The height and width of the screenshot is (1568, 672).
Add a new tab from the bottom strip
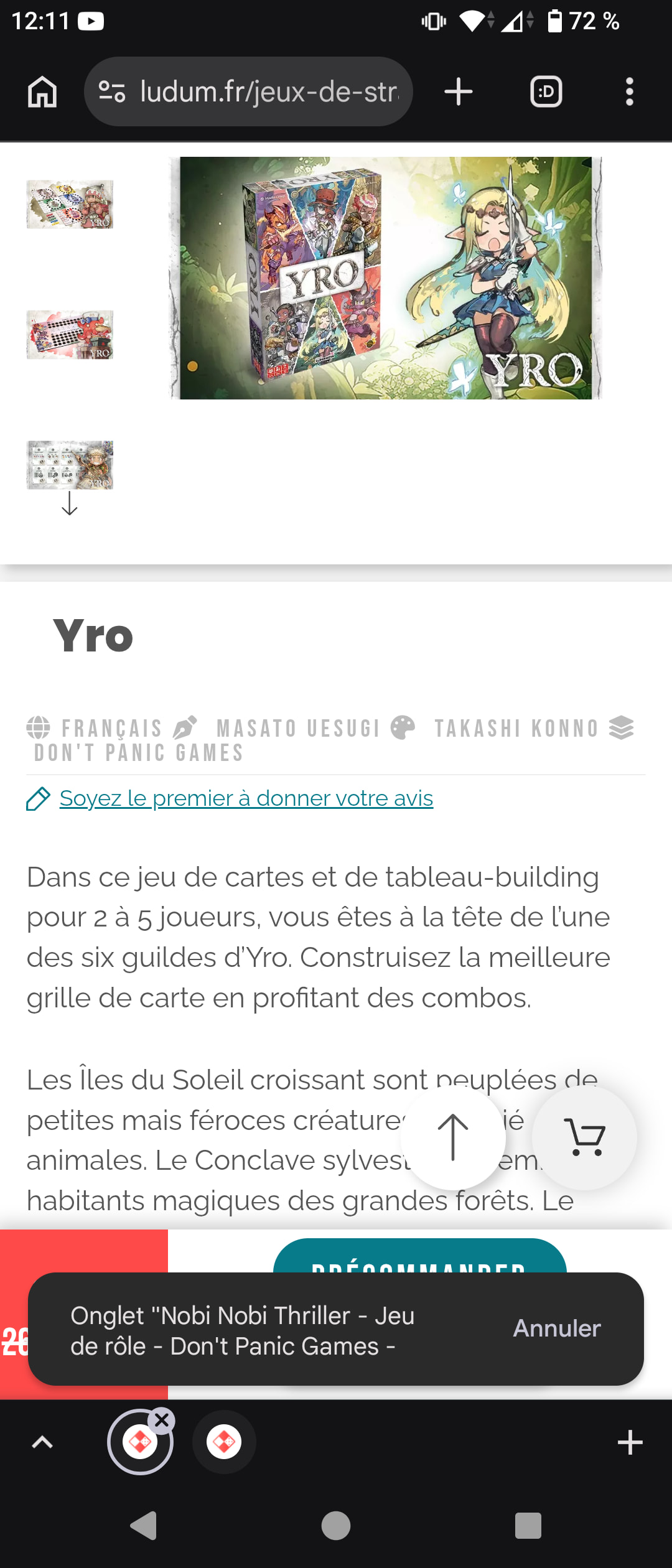coord(630,1442)
